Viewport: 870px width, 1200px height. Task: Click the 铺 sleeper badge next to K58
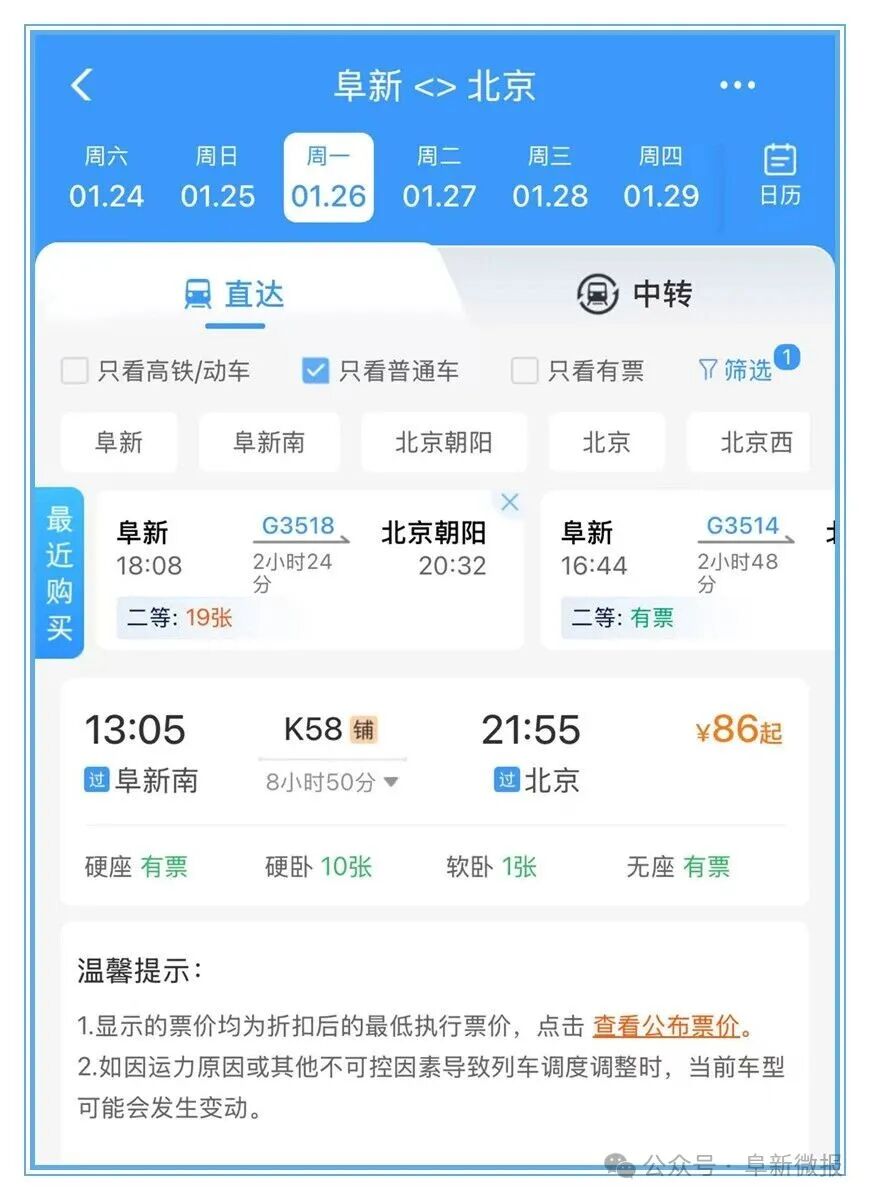click(x=366, y=730)
